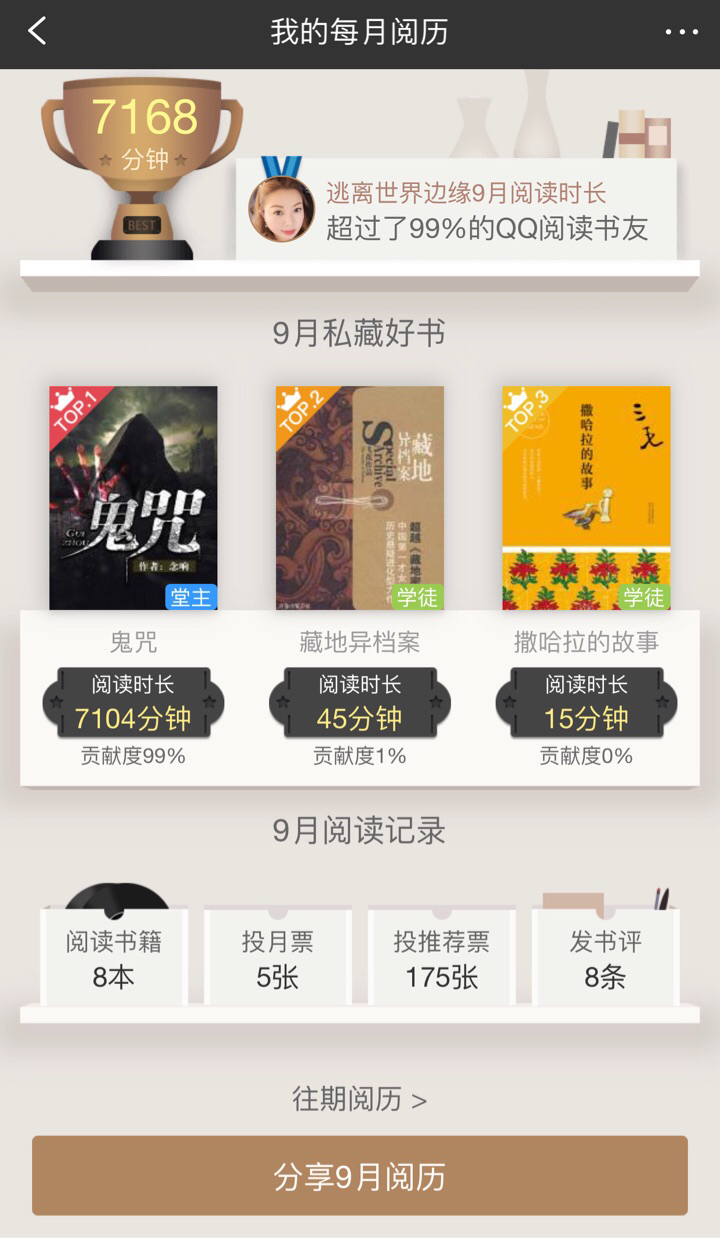
Task: Open the 撒哈拉的故事 book cover
Action: (x=586, y=498)
